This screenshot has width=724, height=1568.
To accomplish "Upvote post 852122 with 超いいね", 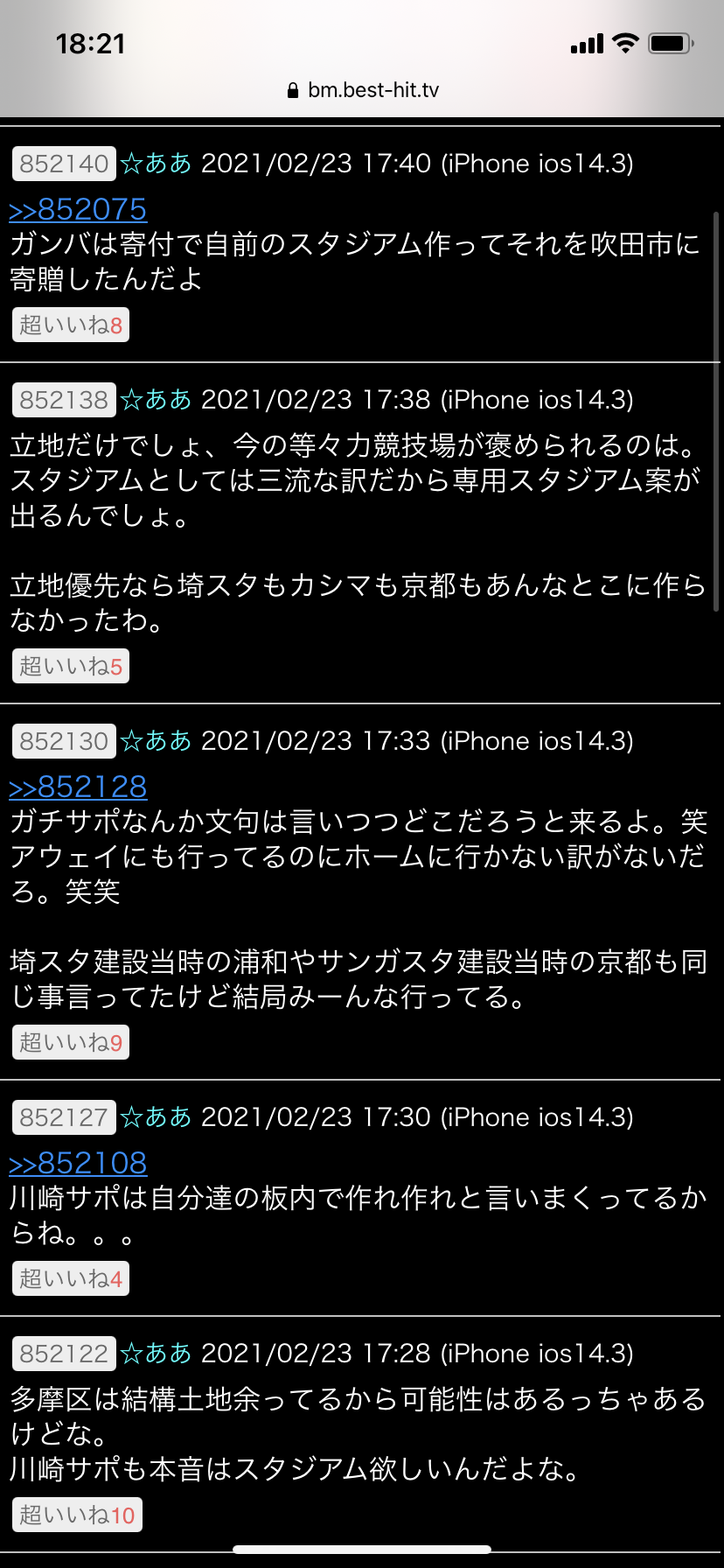I will (x=77, y=1515).
